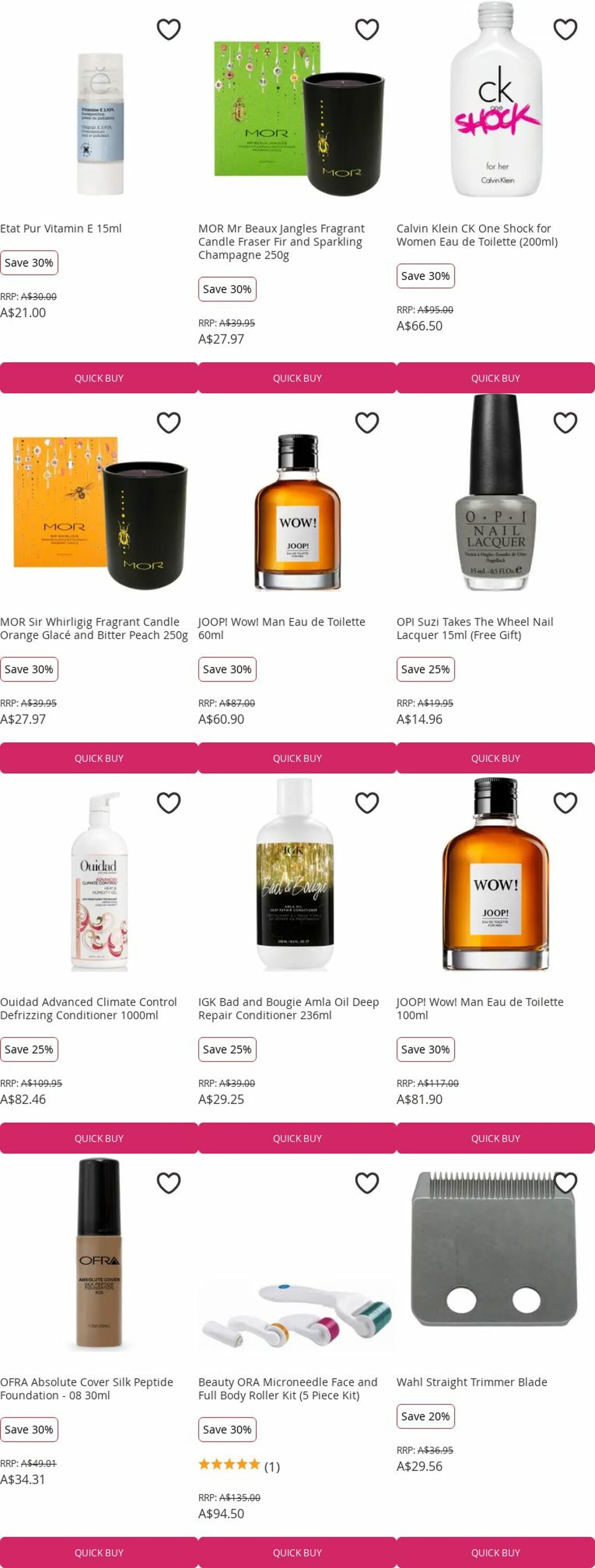Save OFRA Absolute Cover foundation to wishlist
This screenshot has width=595, height=1568.
pyautogui.click(x=169, y=1183)
